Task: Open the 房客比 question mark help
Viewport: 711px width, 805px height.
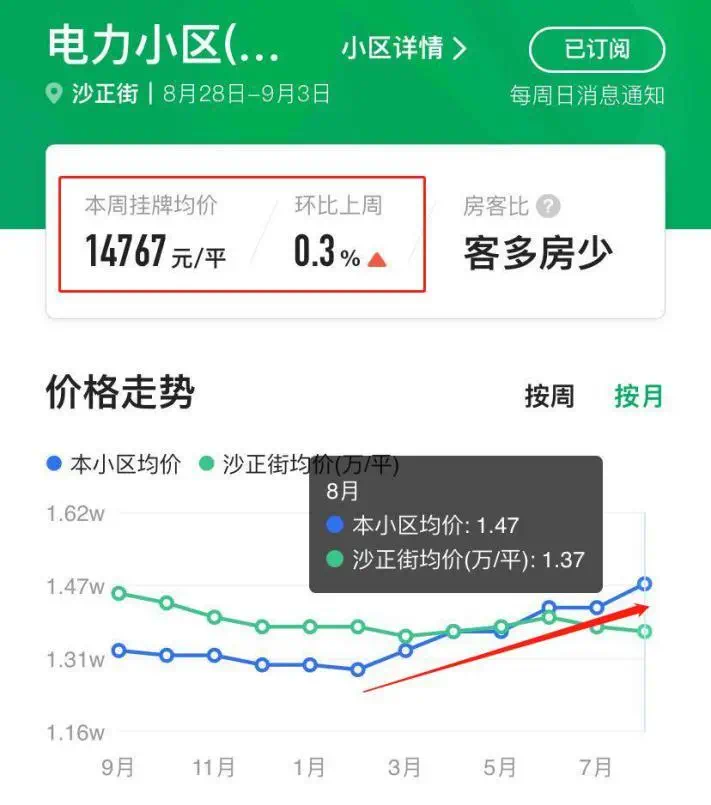Action: 547,206
